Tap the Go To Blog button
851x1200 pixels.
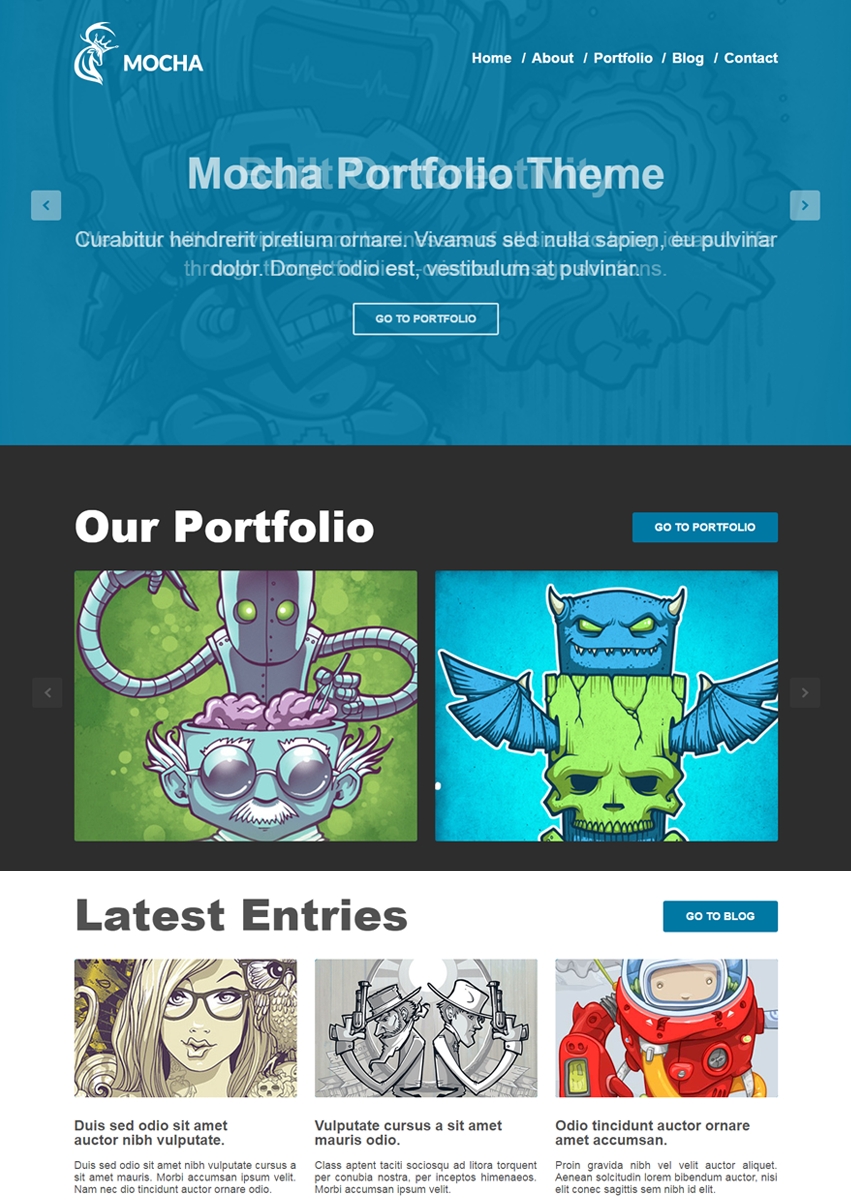coord(720,916)
